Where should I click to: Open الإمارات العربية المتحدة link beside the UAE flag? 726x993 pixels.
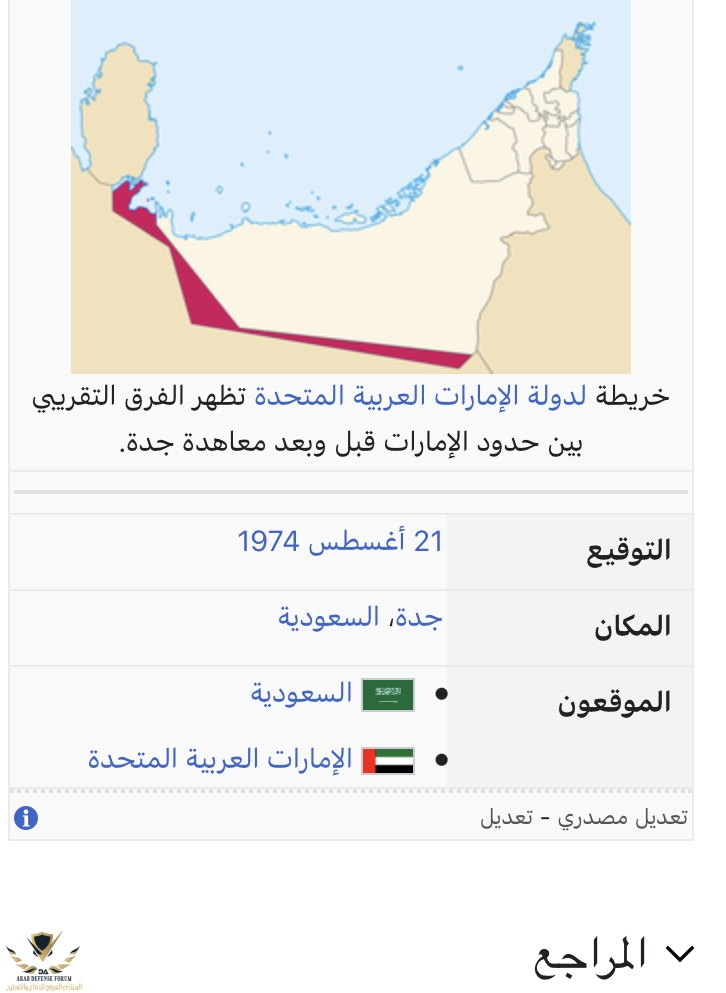click(x=220, y=759)
